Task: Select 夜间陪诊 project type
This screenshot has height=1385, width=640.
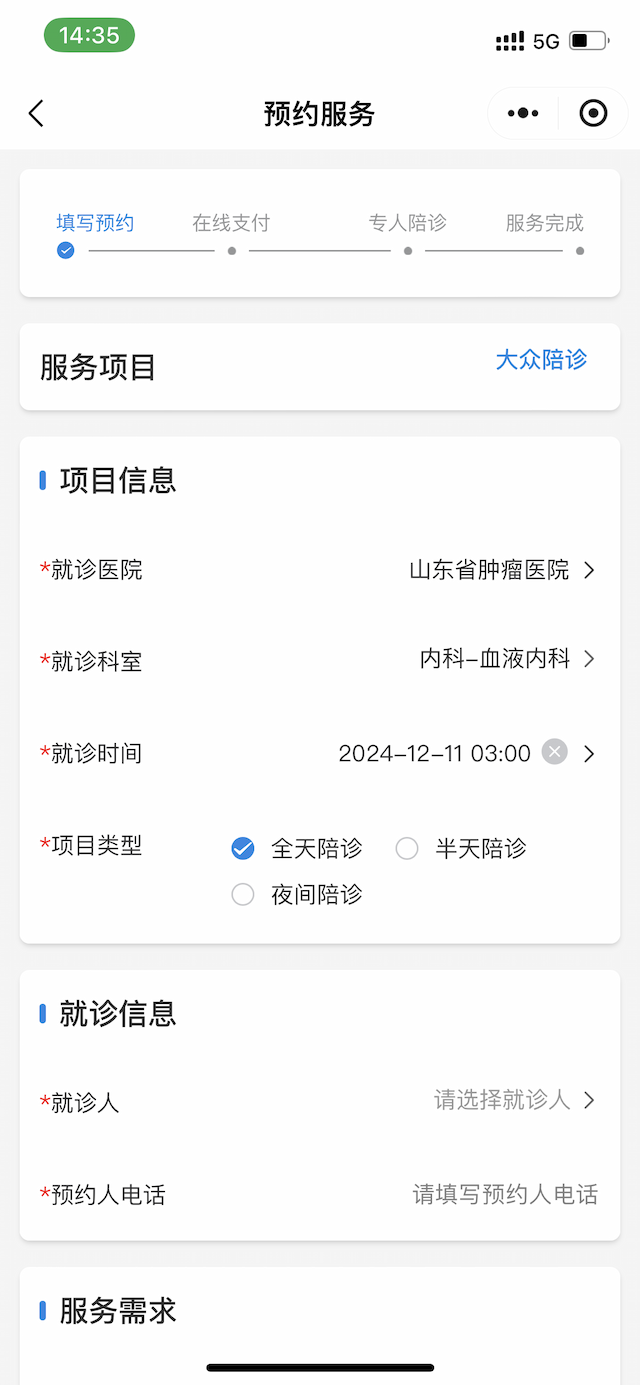Action: tap(243, 894)
